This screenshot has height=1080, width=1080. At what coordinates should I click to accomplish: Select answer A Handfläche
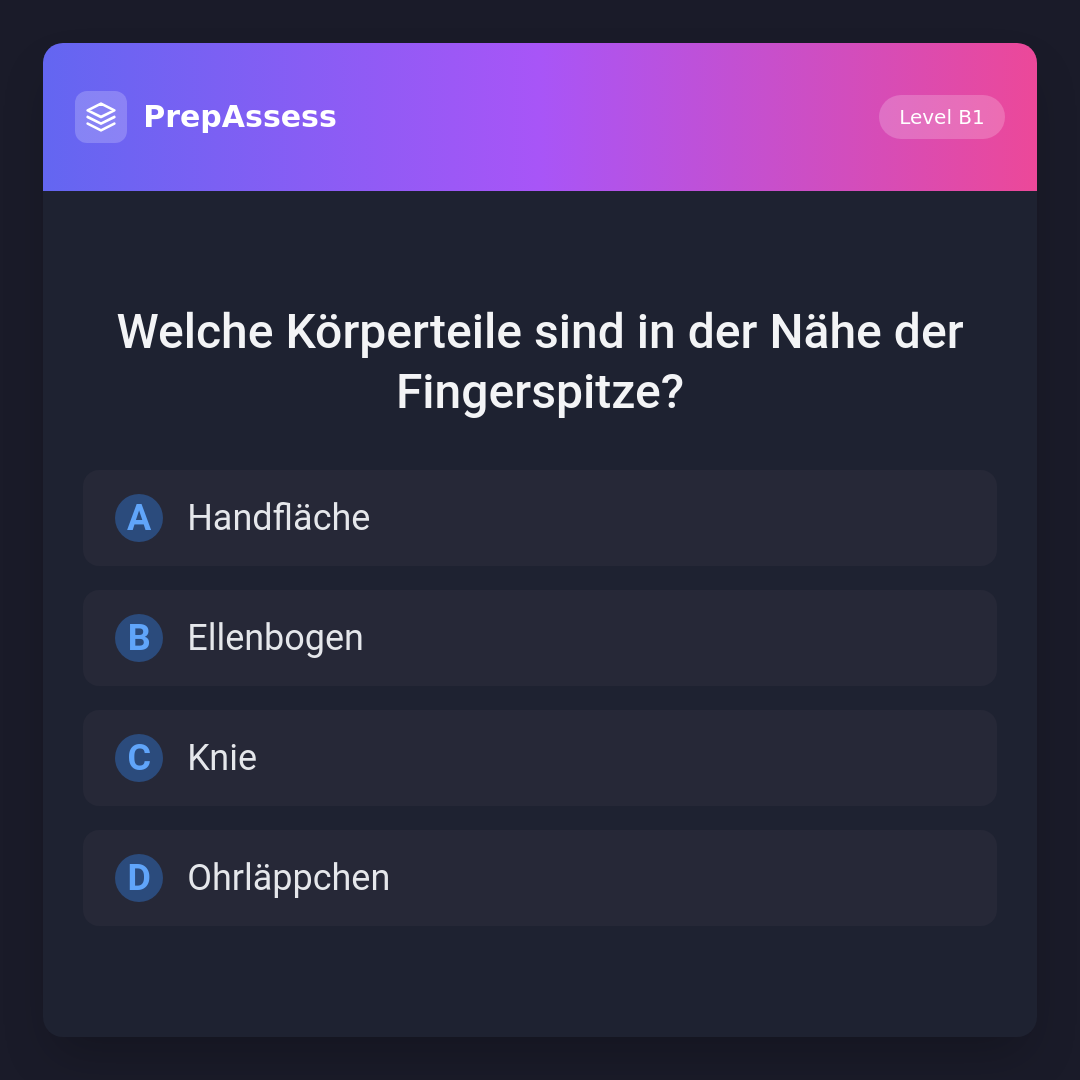click(540, 518)
